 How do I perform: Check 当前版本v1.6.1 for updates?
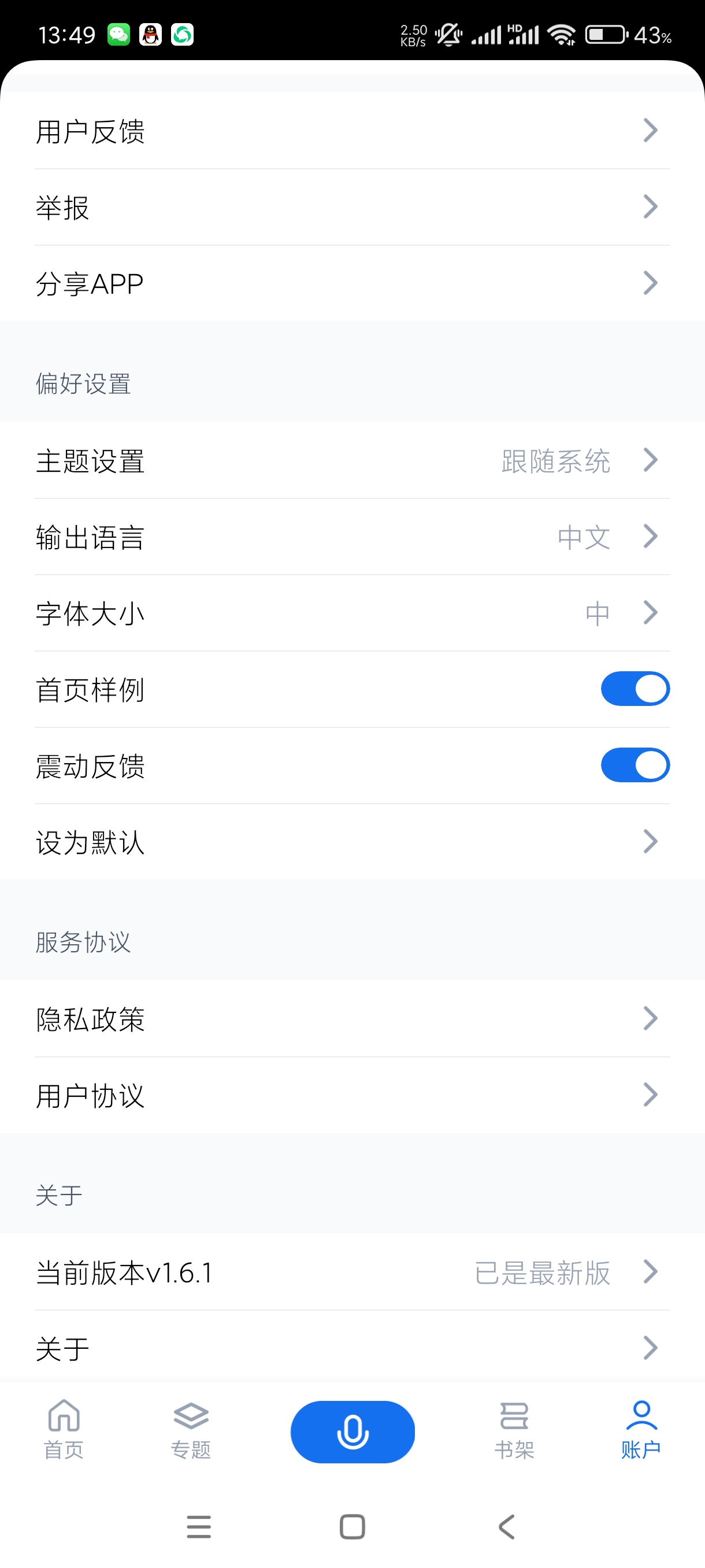[x=352, y=1272]
